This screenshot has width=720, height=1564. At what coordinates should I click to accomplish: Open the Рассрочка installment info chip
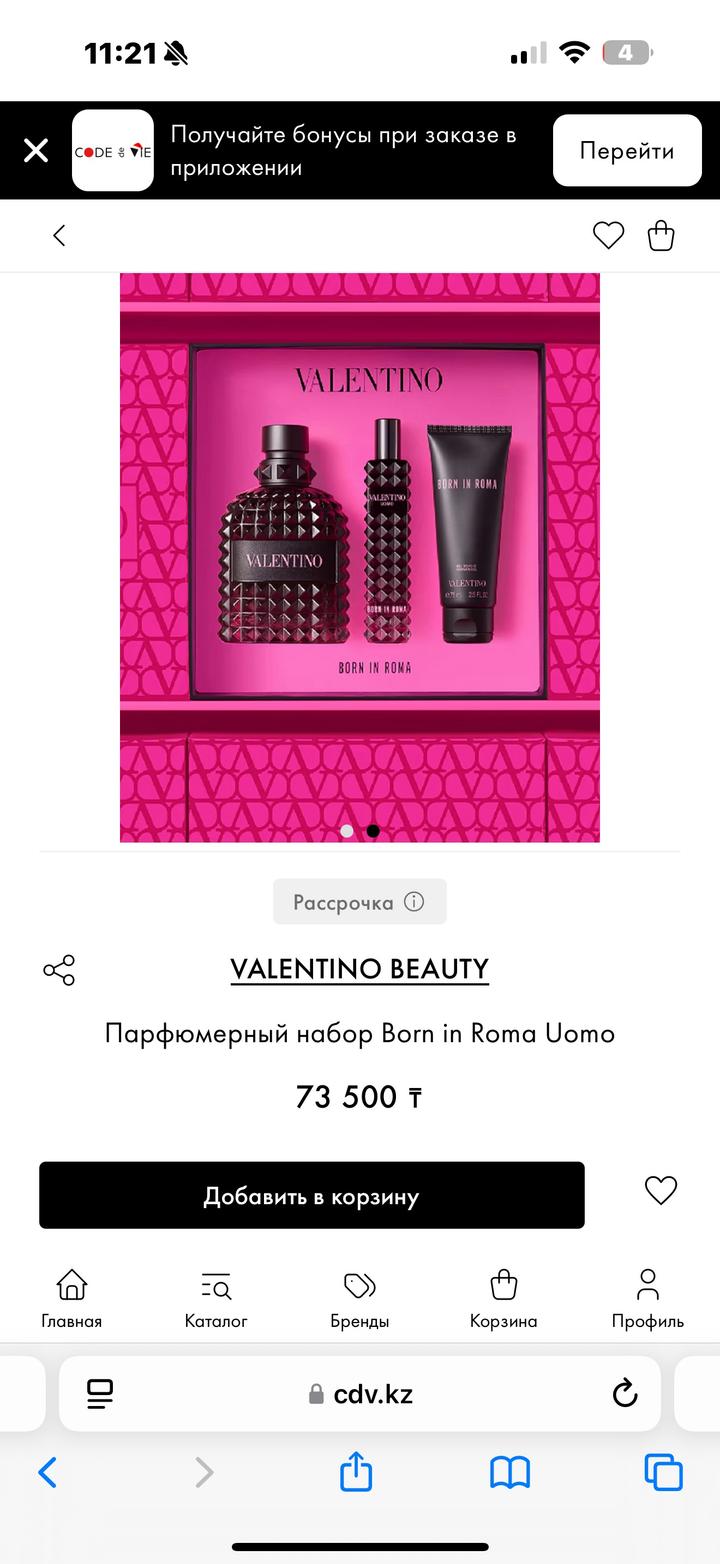359,902
